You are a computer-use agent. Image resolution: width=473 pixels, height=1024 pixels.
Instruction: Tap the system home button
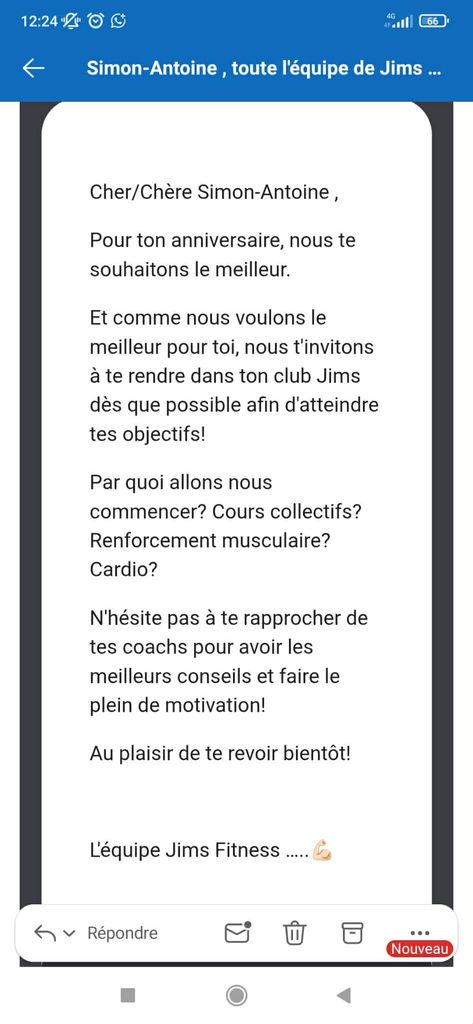coord(236,995)
